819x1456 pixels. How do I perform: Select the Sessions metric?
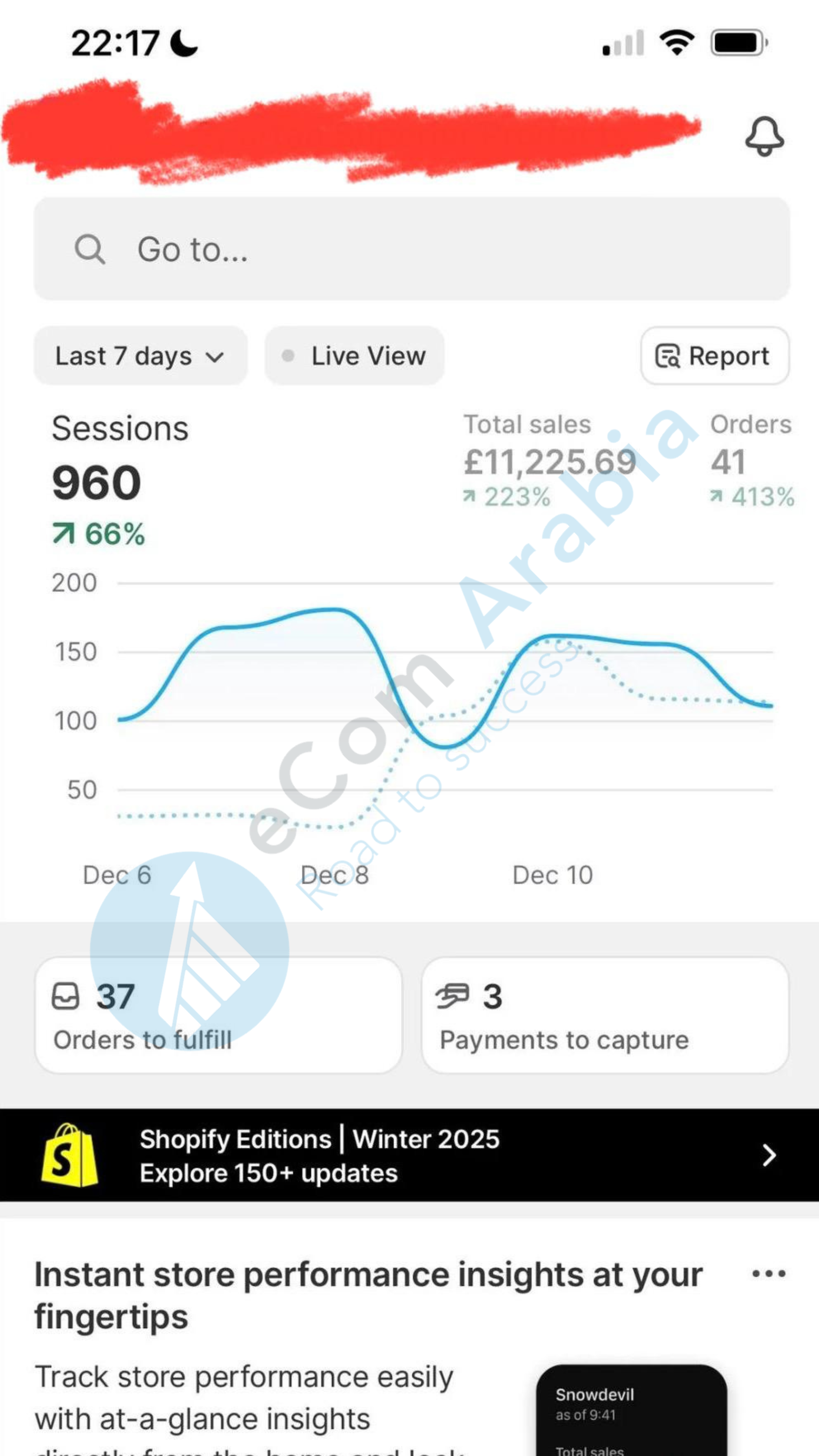point(120,480)
